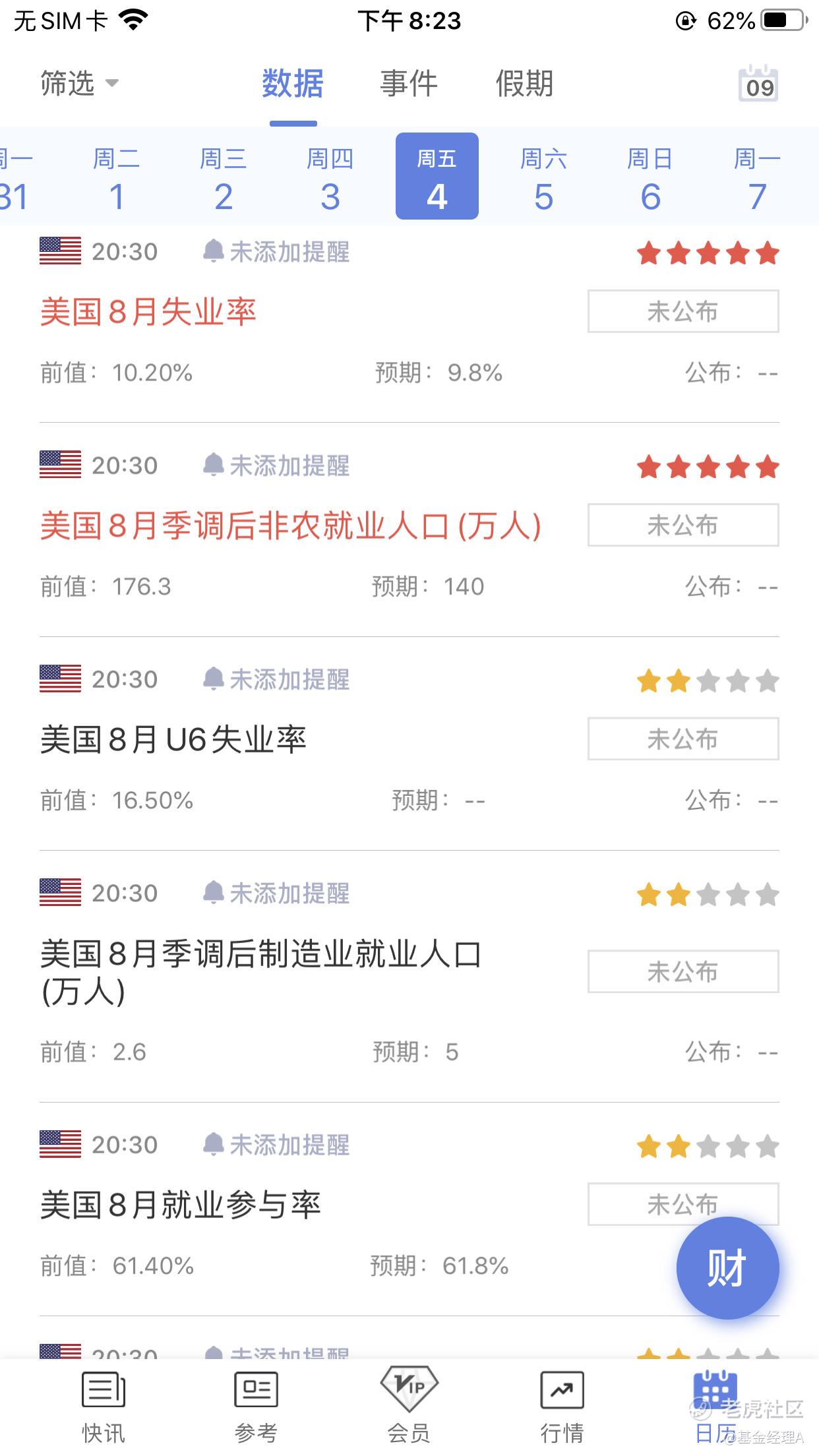The image size is (819, 1456).
Task: Select 周二 1 in the date strip
Action: pyautogui.click(x=117, y=178)
